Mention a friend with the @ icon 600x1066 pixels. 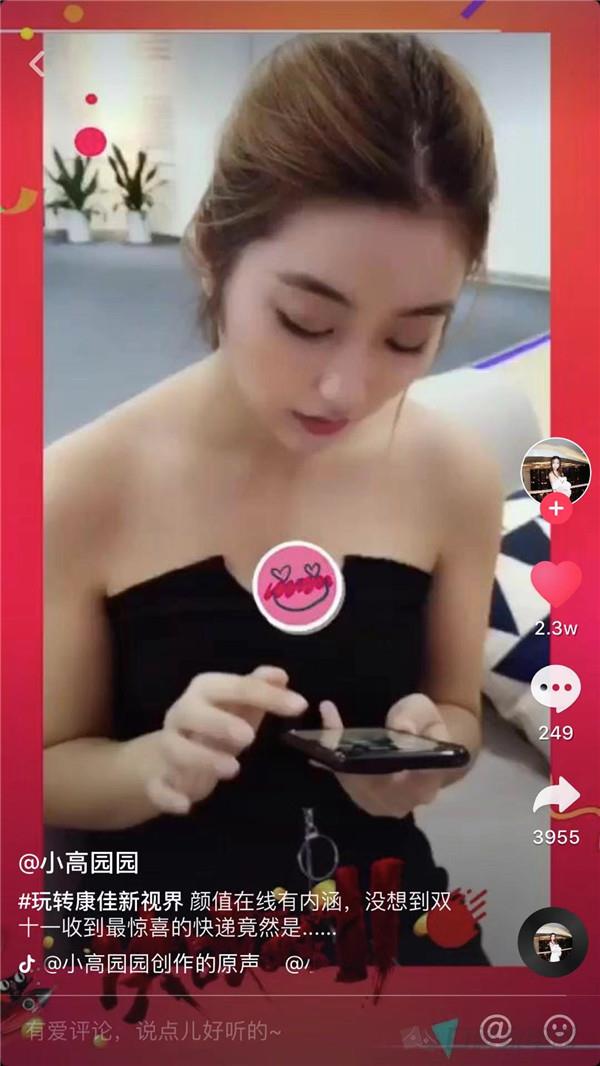point(495,1029)
